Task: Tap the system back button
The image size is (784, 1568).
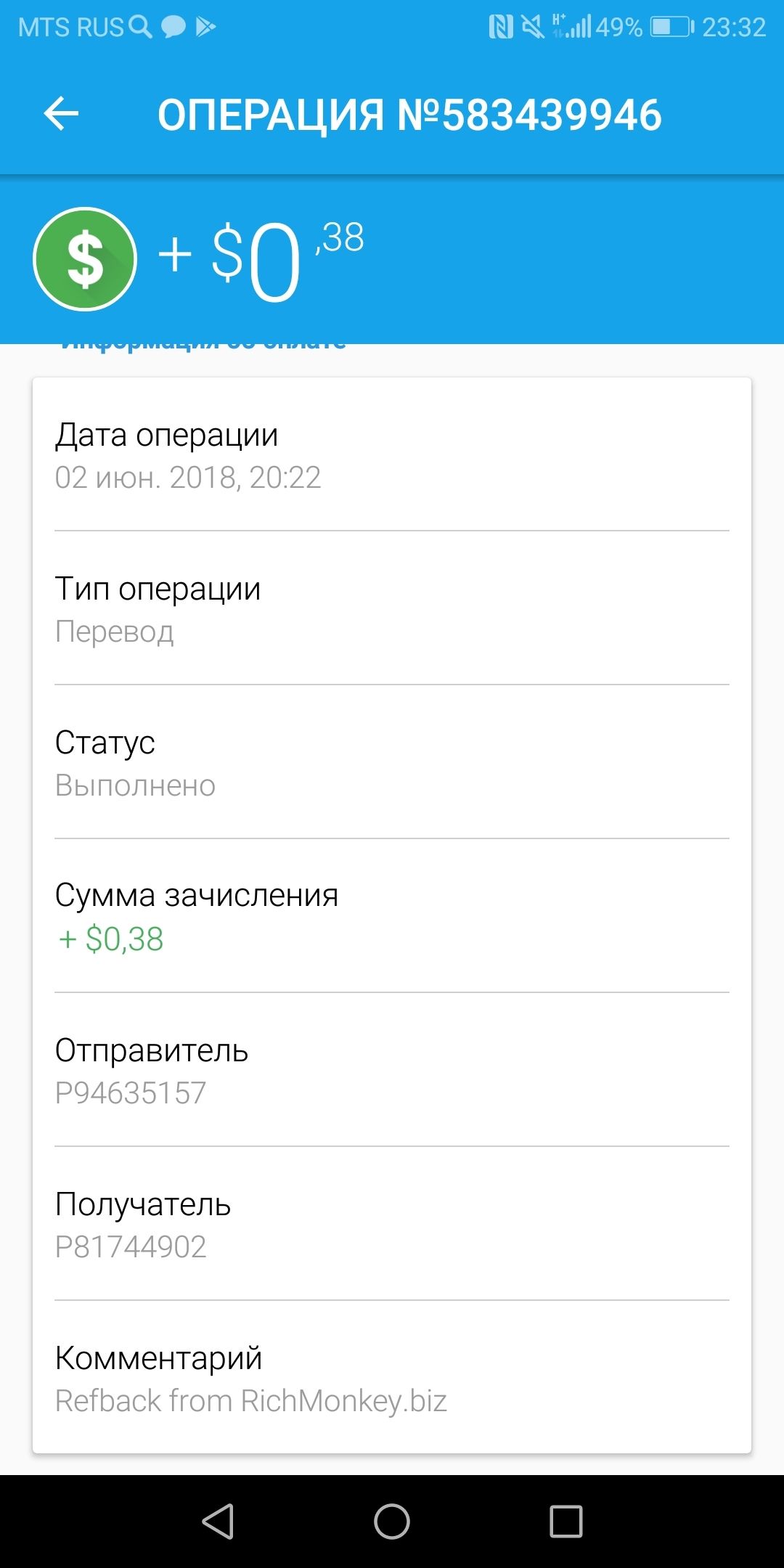Action: click(218, 1521)
